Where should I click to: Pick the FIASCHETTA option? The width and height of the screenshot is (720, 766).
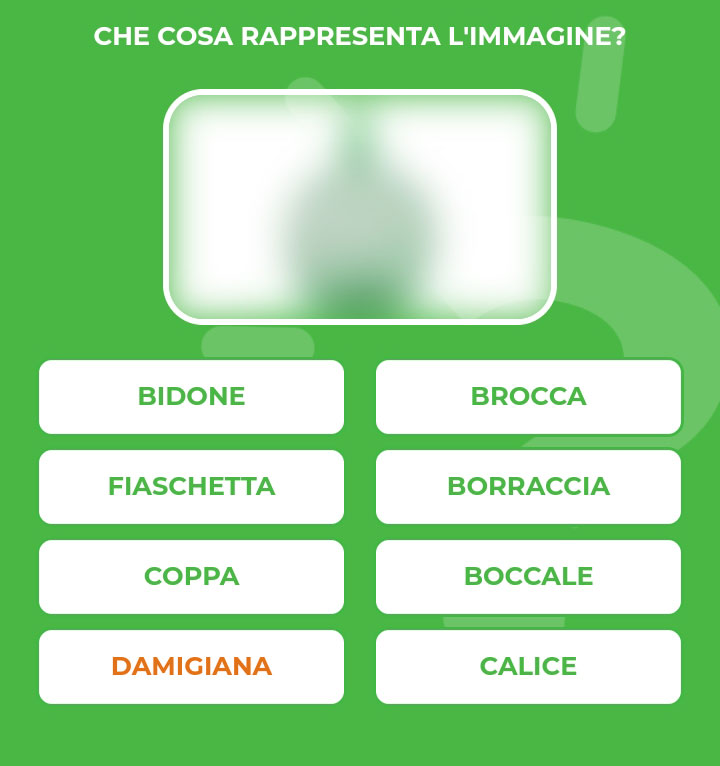point(191,487)
